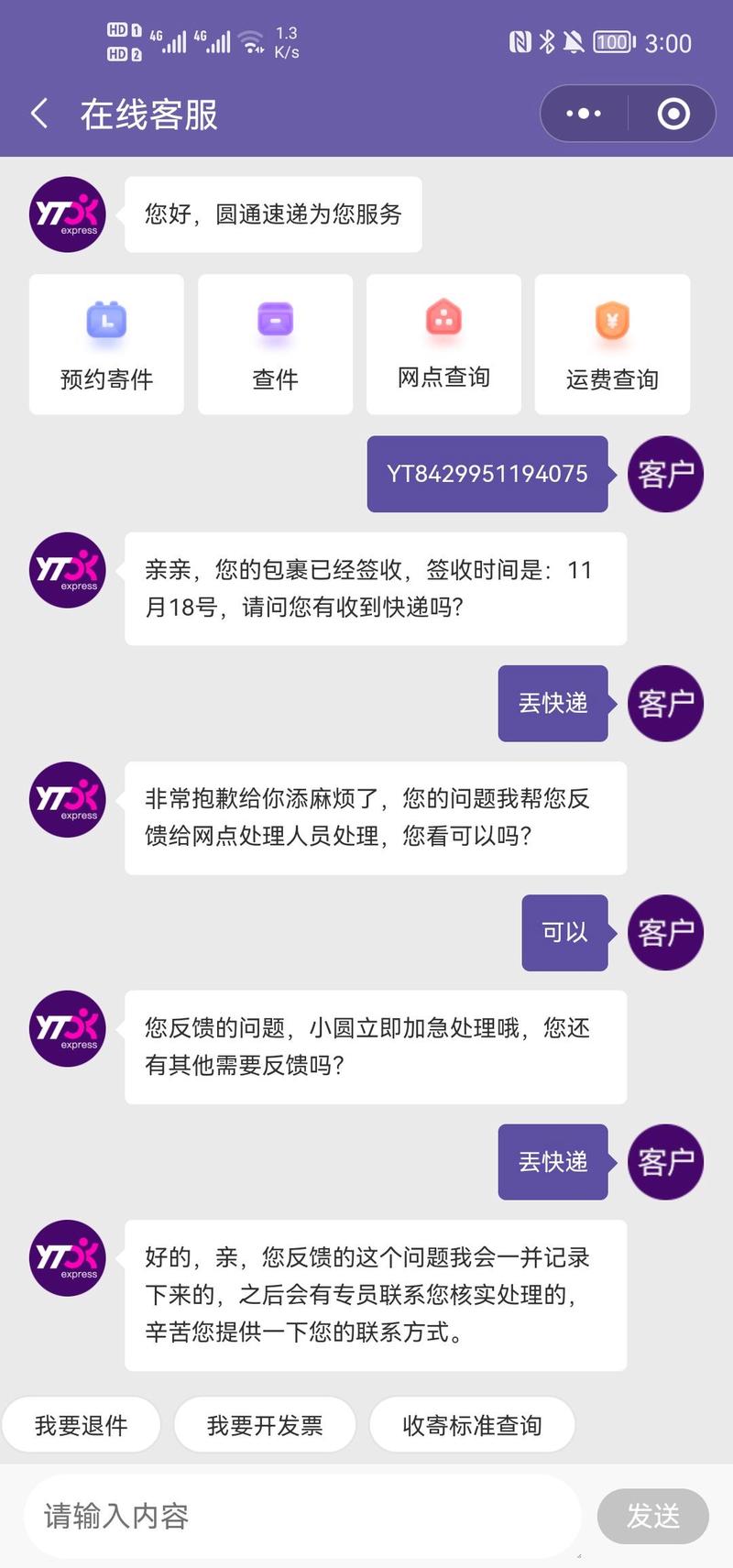
Task: Select the 收寄标准查询 standards query option
Action: tap(472, 1424)
